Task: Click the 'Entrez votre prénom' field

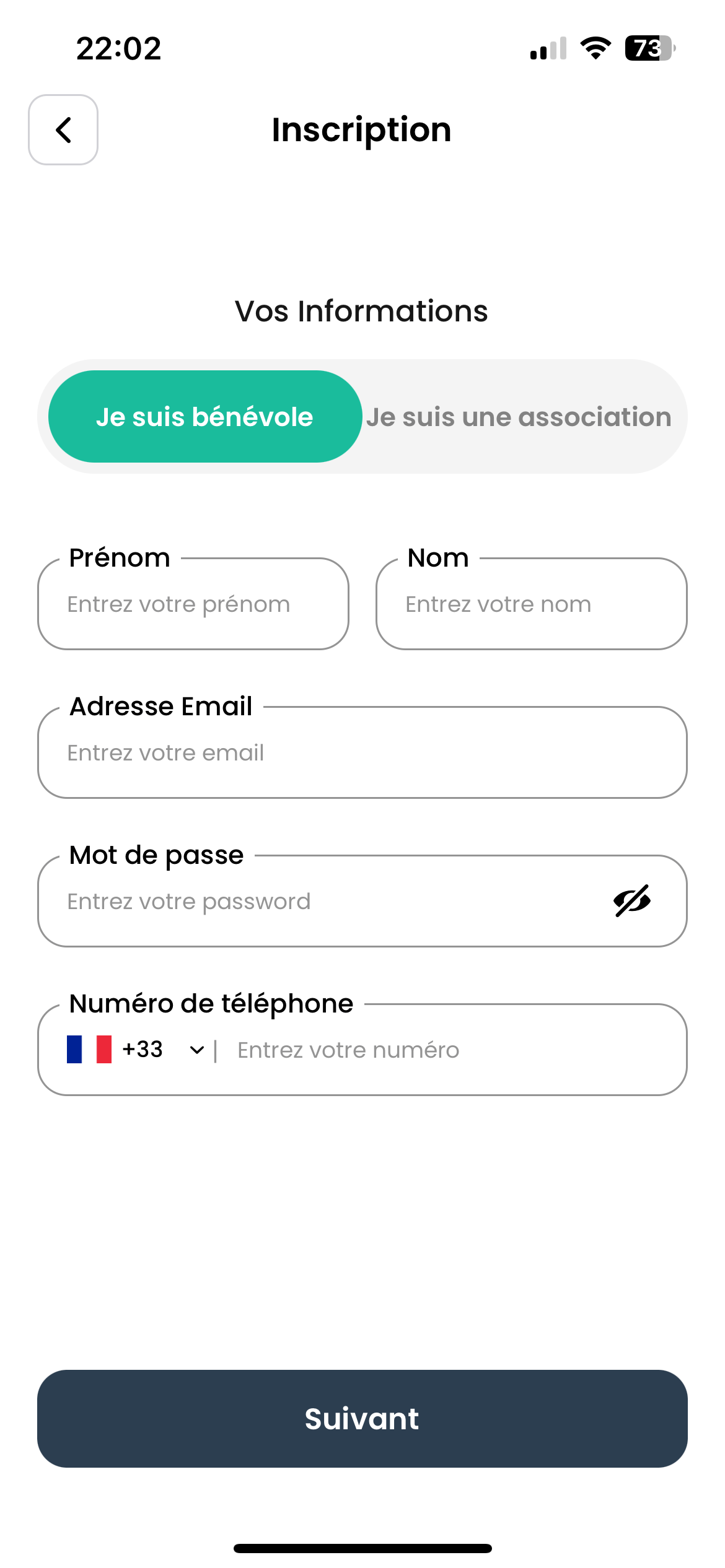Action: pos(193,604)
